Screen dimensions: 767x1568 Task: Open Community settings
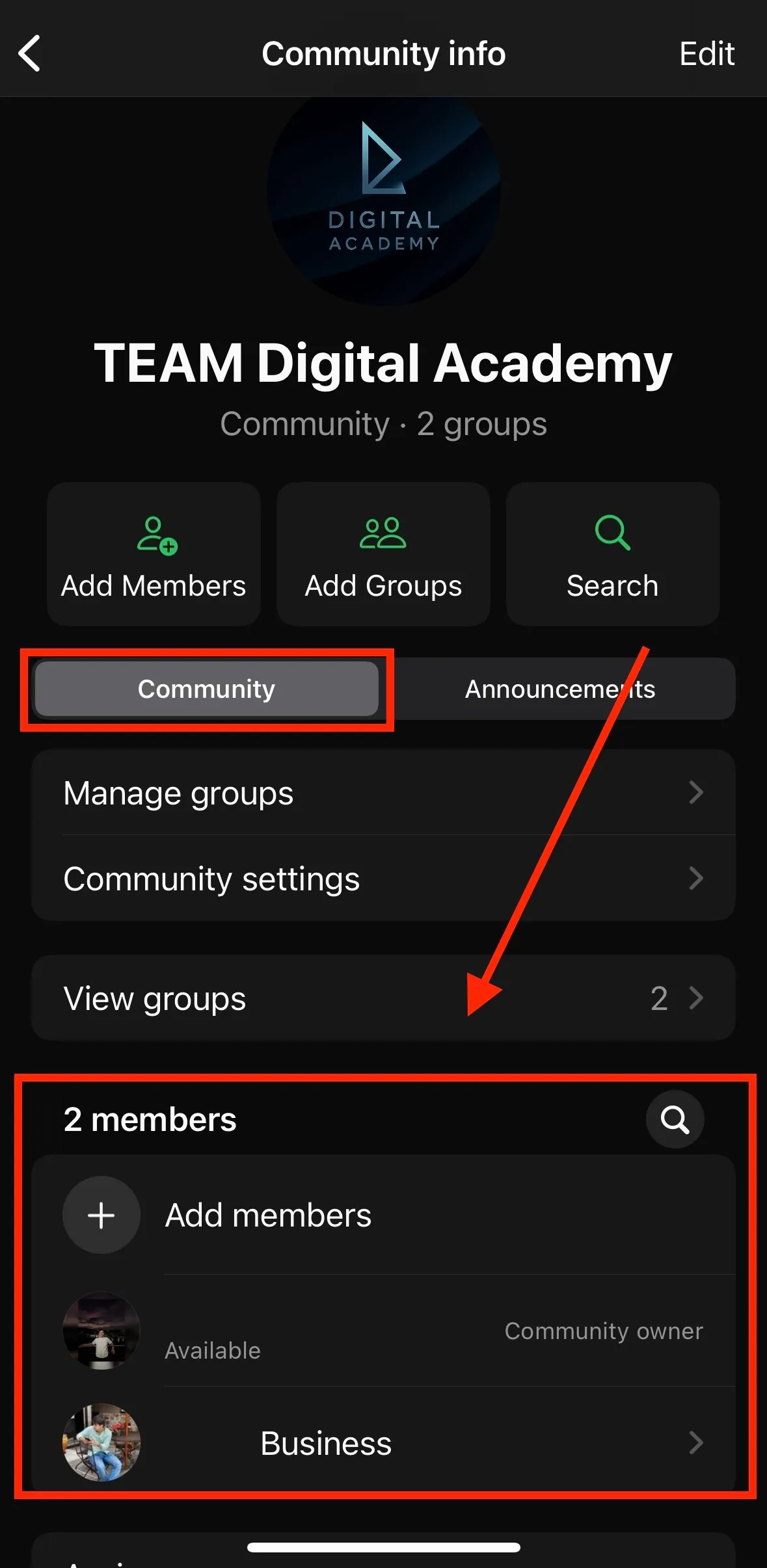(383, 879)
